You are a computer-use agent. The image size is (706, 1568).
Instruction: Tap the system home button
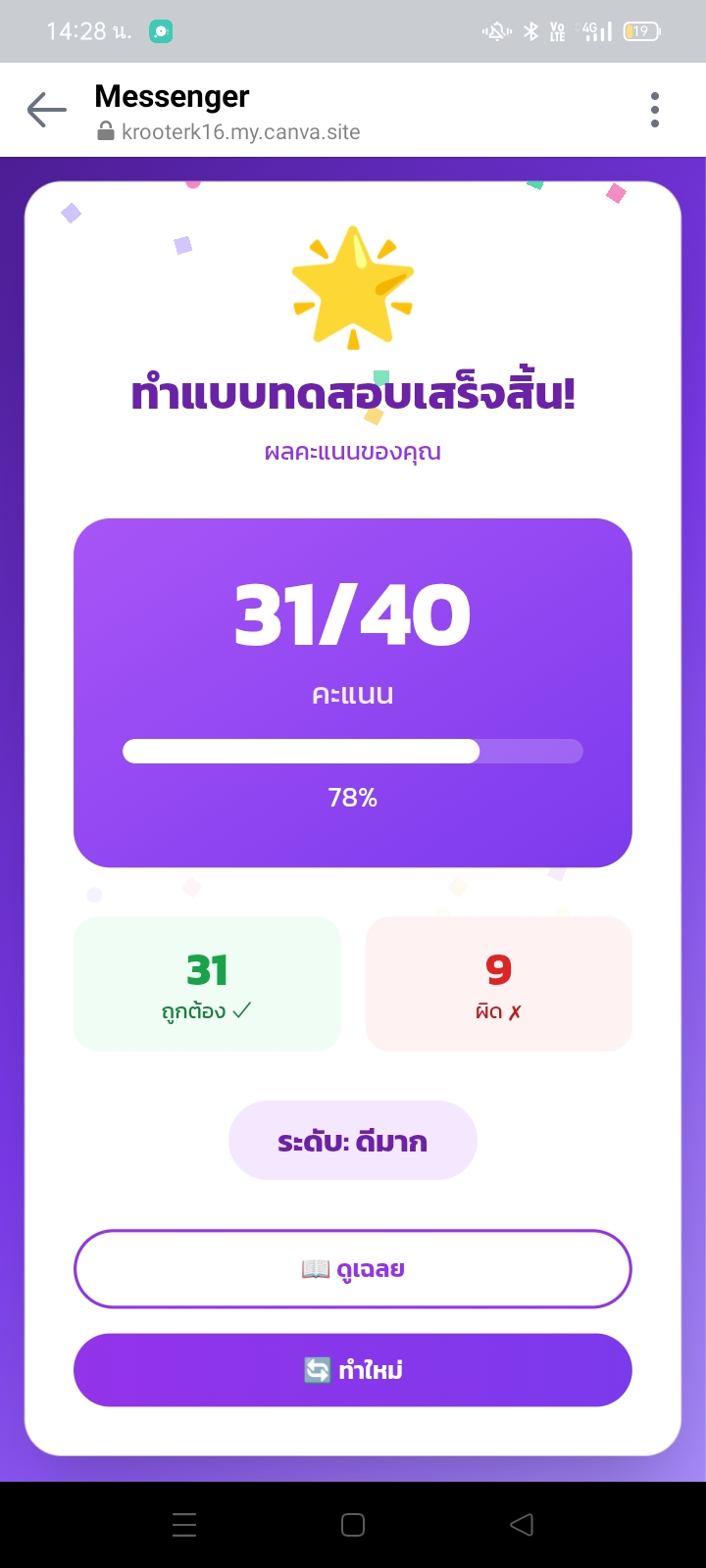pyautogui.click(x=353, y=1525)
